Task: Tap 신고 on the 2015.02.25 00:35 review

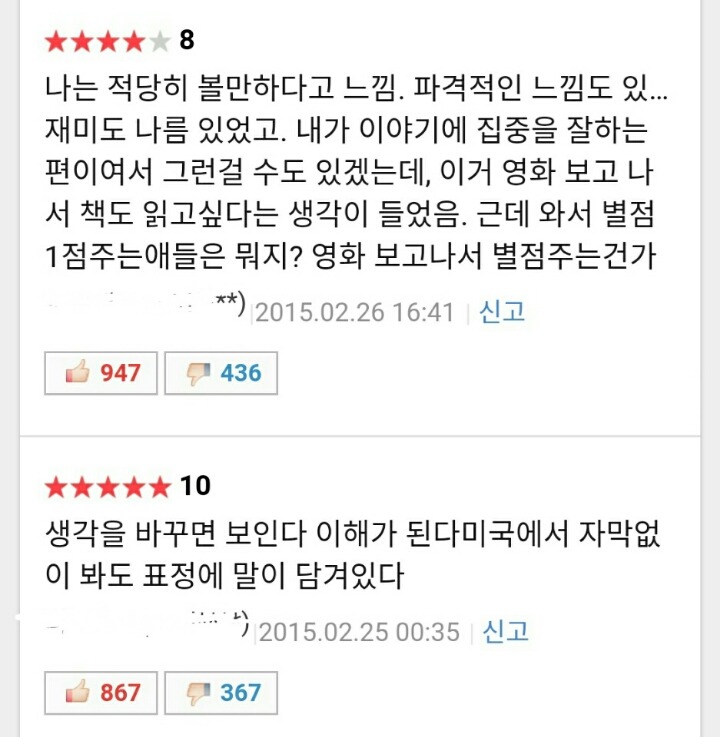Action: (506, 632)
